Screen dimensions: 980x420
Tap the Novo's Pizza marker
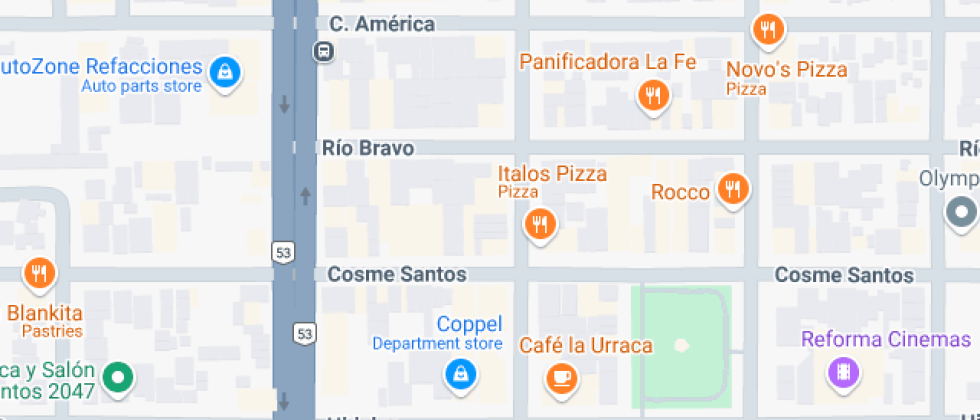coord(768,30)
